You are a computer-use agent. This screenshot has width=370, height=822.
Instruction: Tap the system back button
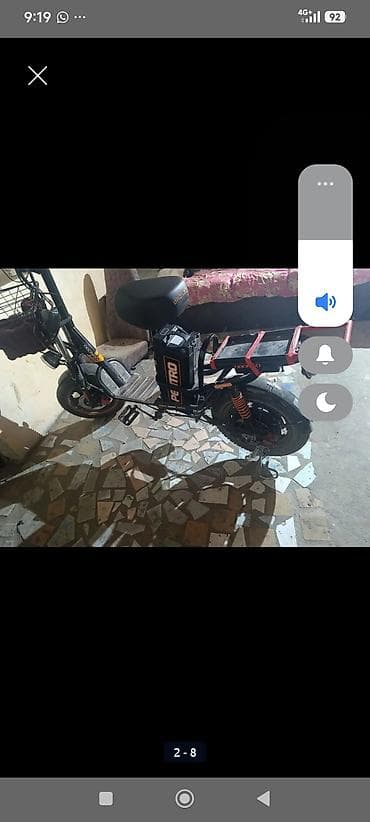coord(264,799)
